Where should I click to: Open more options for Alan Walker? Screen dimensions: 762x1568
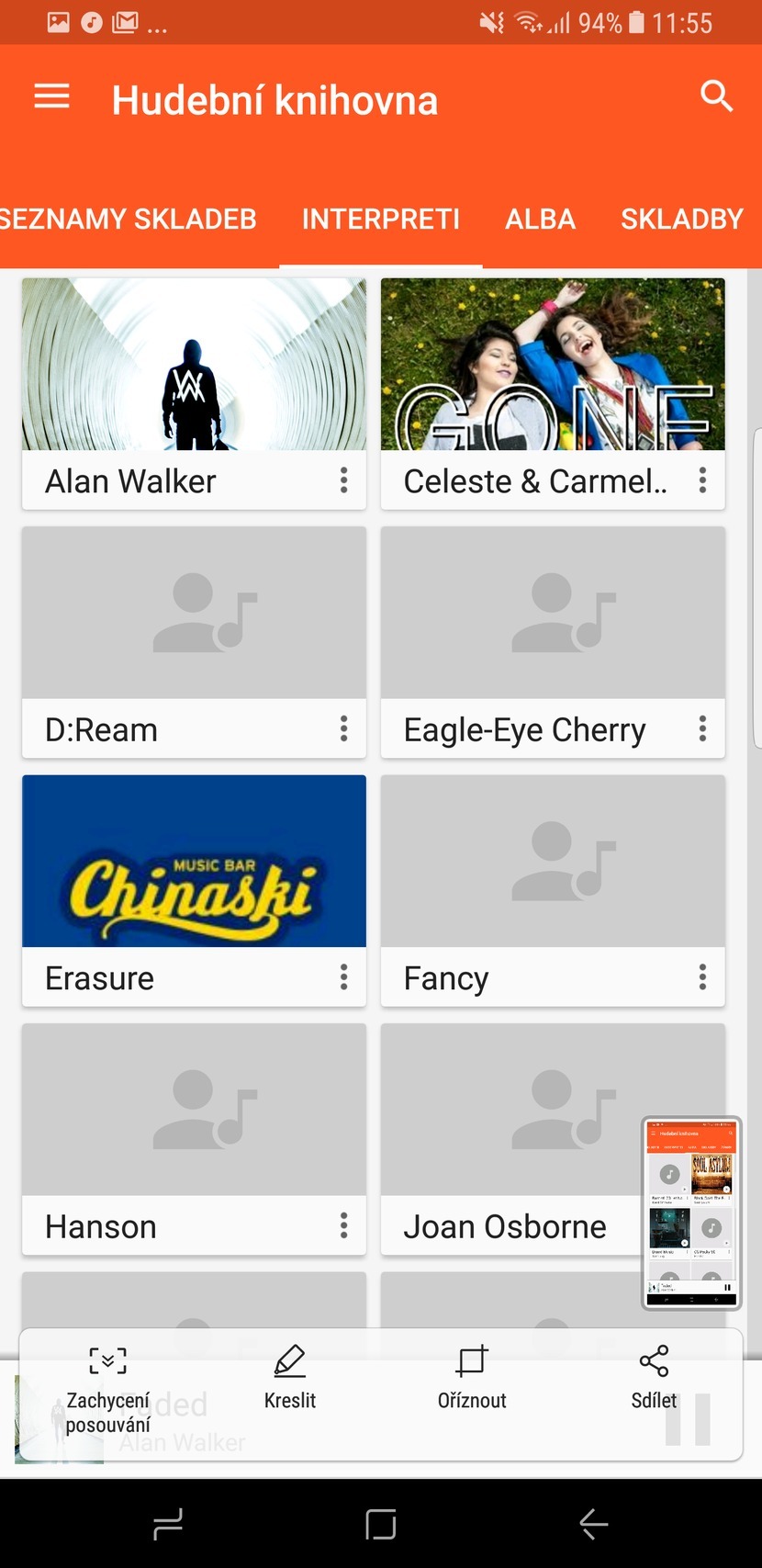pyautogui.click(x=343, y=480)
